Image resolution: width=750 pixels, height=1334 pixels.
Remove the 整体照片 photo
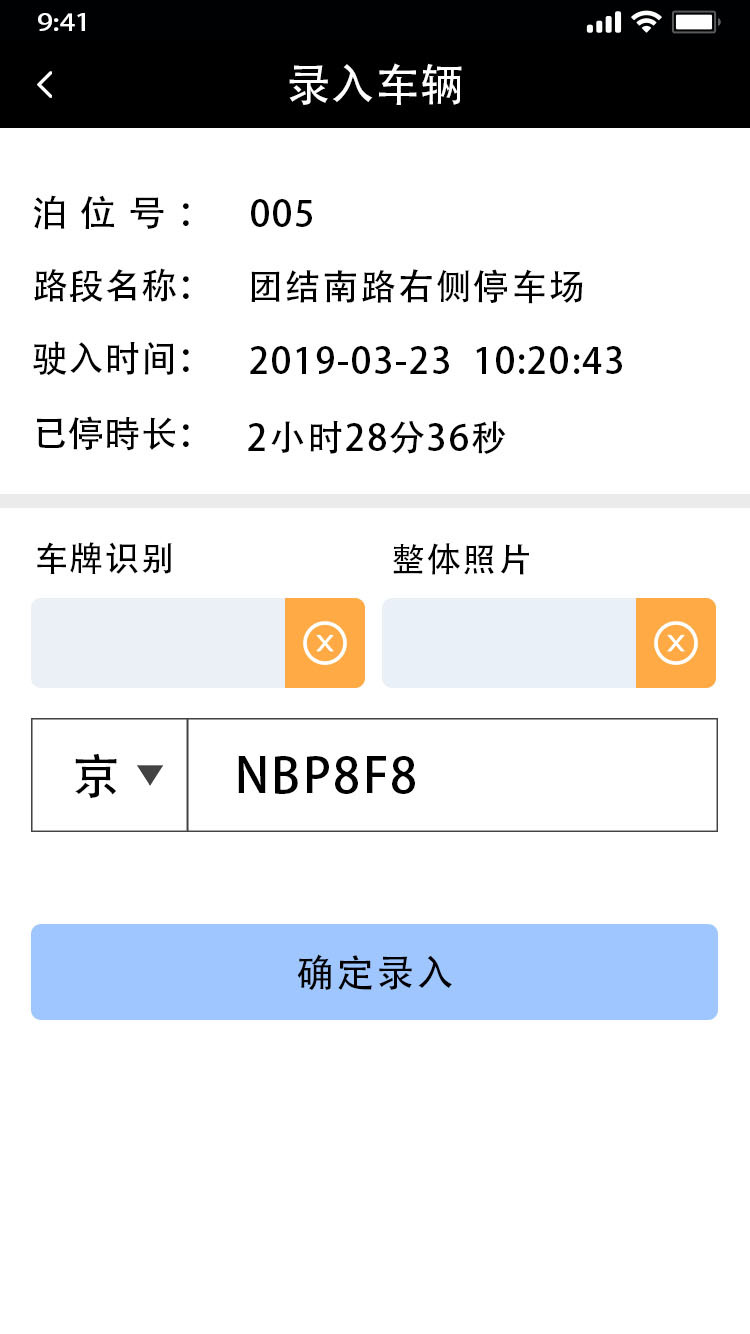pyautogui.click(x=676, y=643)
